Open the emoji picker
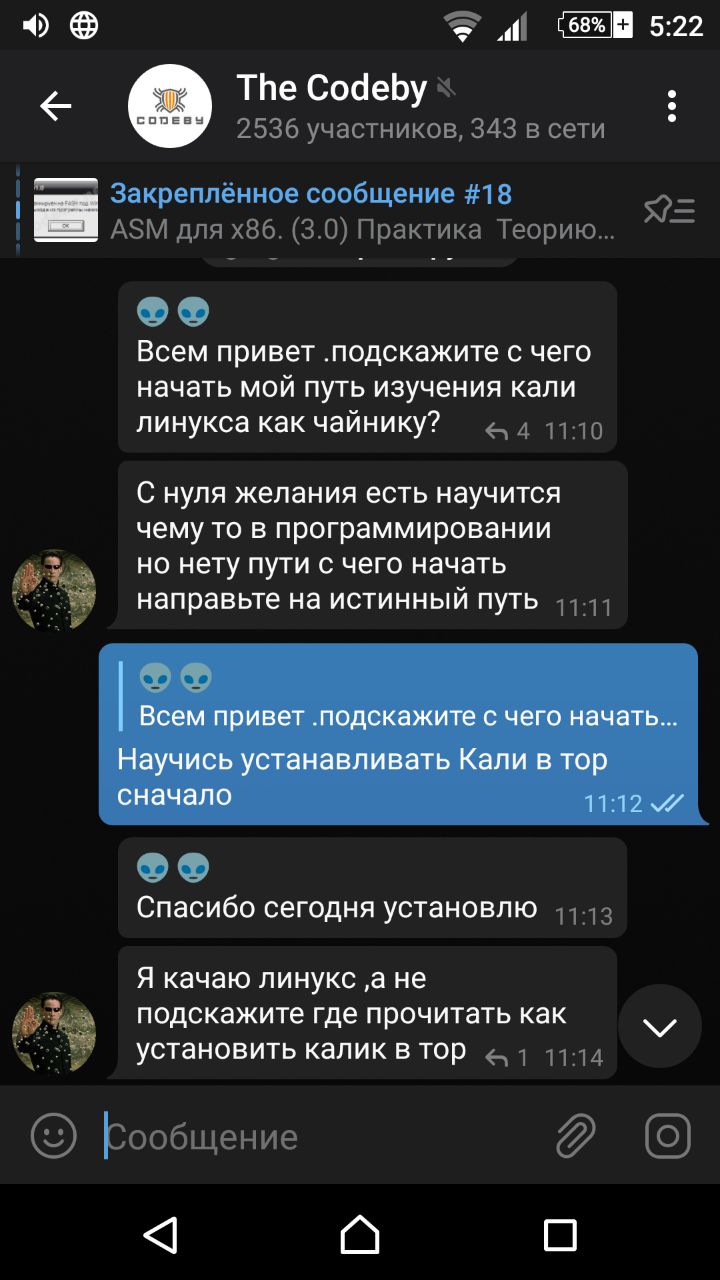The image size is (720, 1280). [54, 1136]
